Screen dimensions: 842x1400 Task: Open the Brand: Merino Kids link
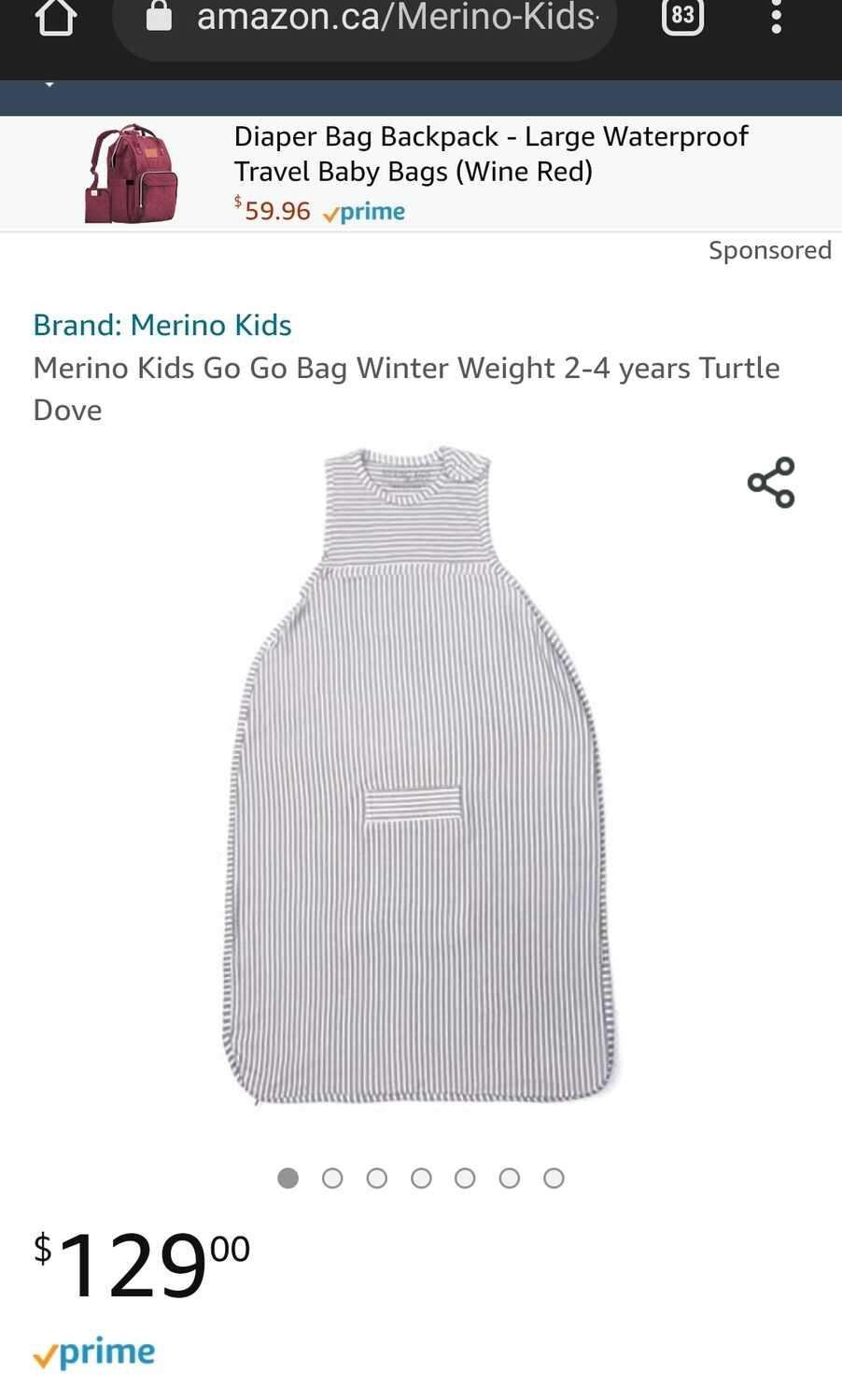point(162,325)
